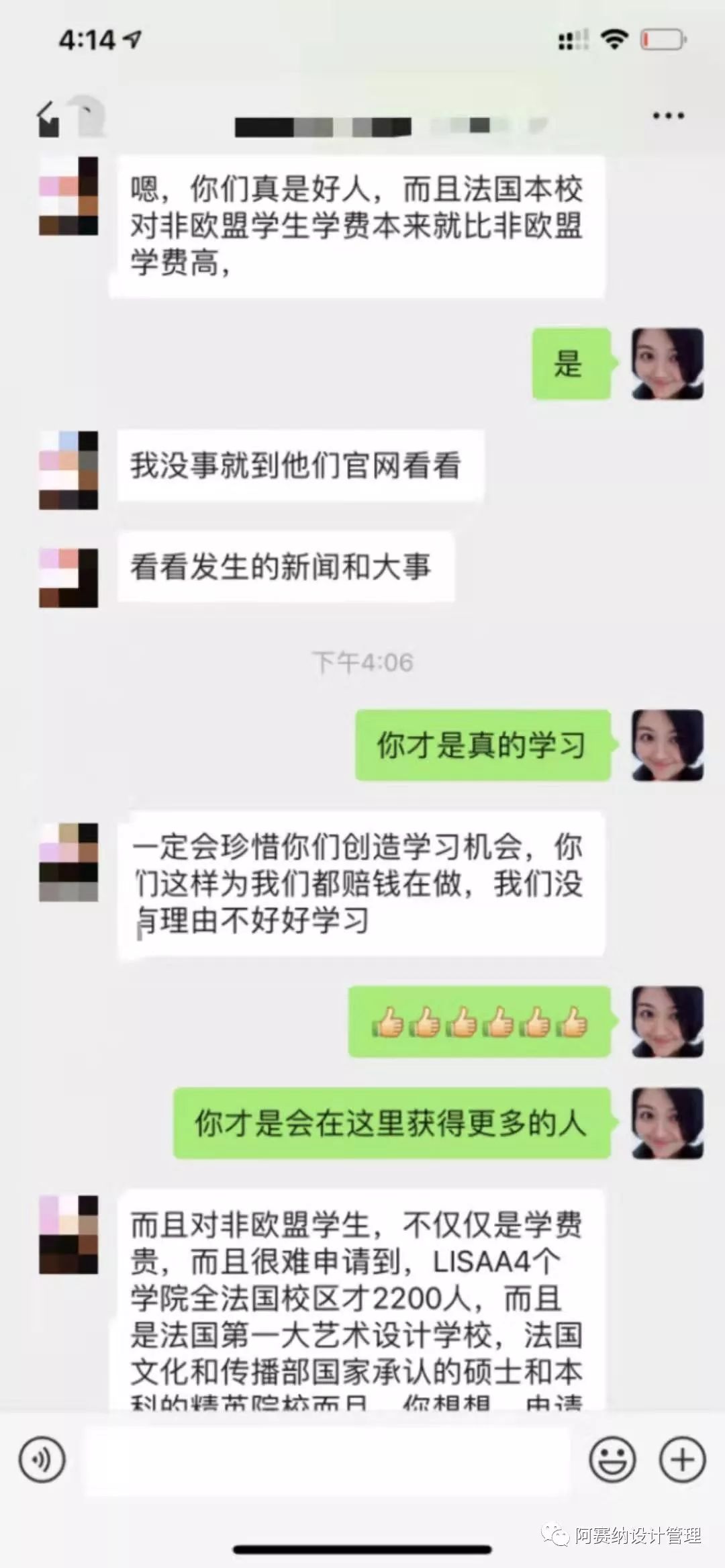The image size is (725, 1568).
Task: Open the plus attachments menu
Action: click(683, 1460)
